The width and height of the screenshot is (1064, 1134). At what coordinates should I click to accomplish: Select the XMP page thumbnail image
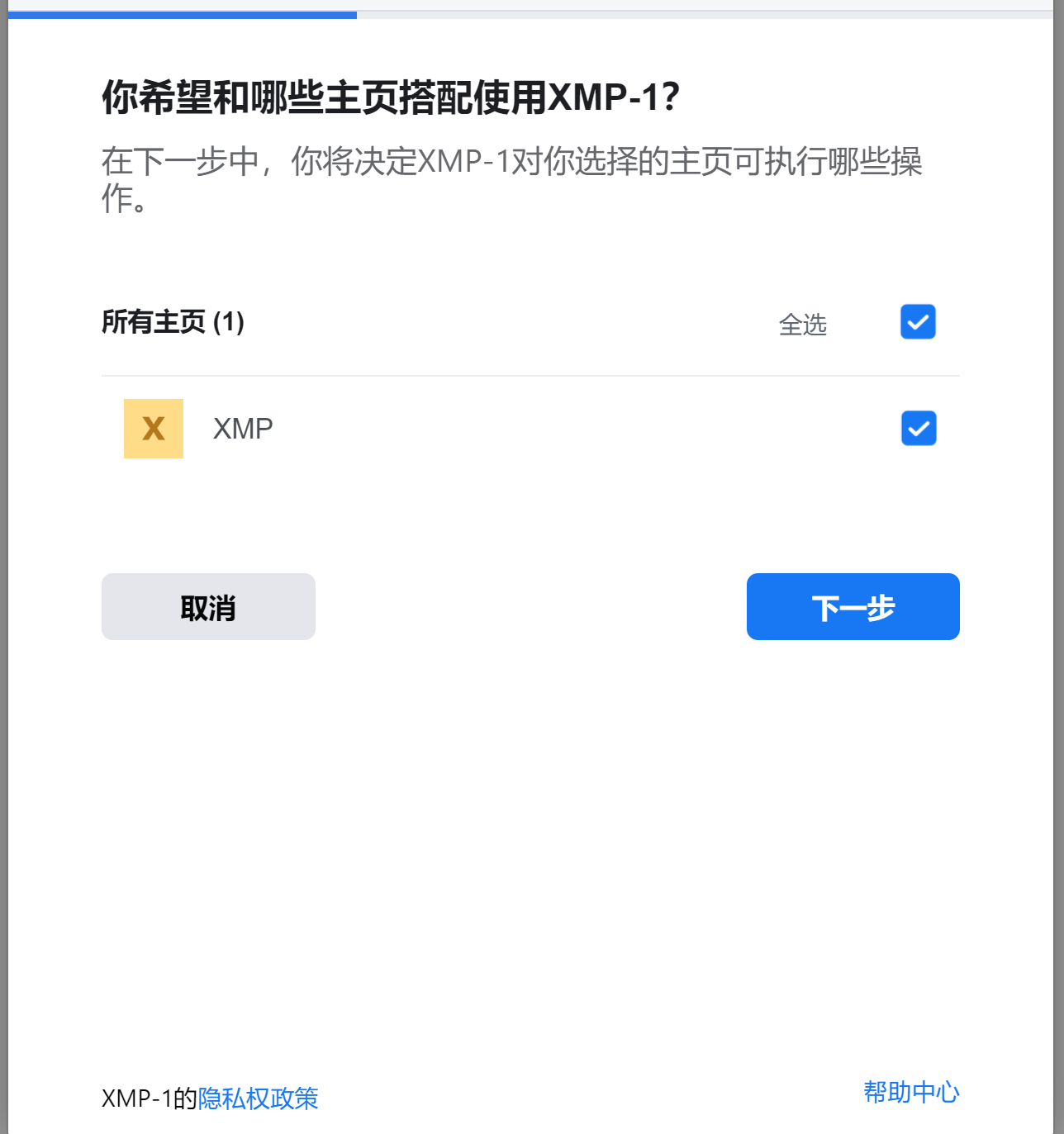[x=153, y=428]
